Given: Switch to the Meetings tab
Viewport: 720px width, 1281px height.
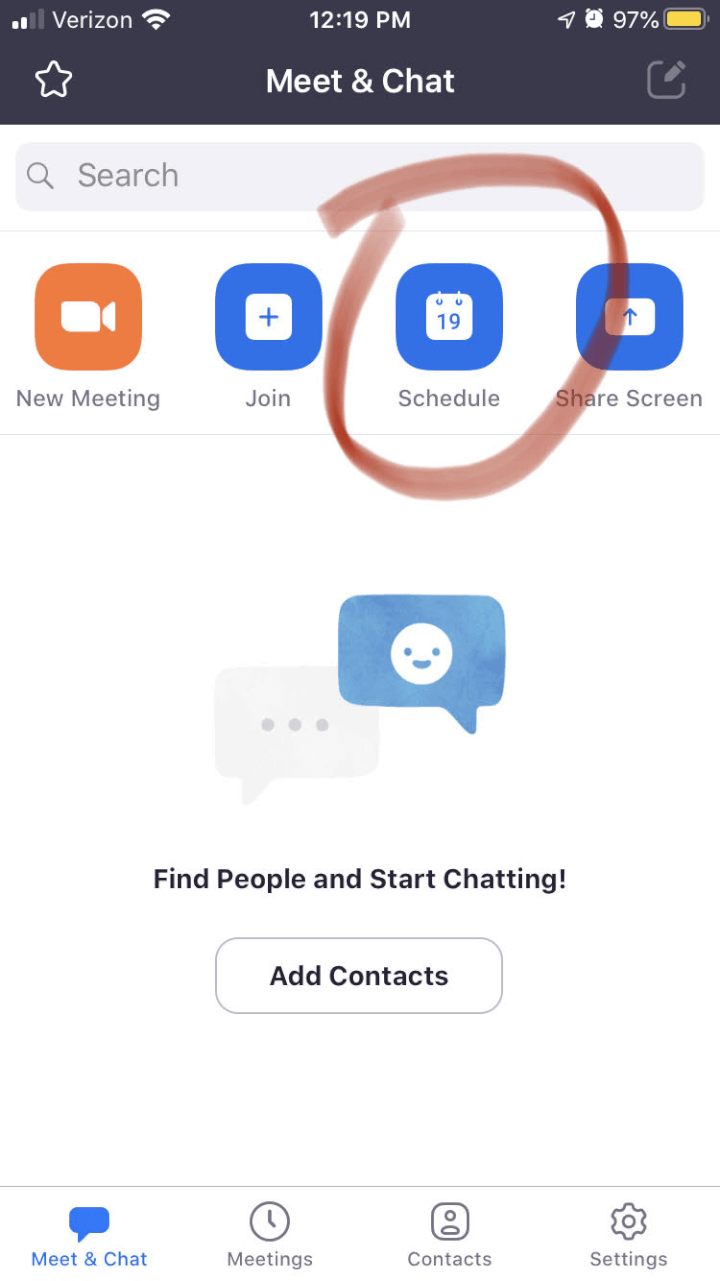Looking at the screenshot, I should (x=269, y=1235).
